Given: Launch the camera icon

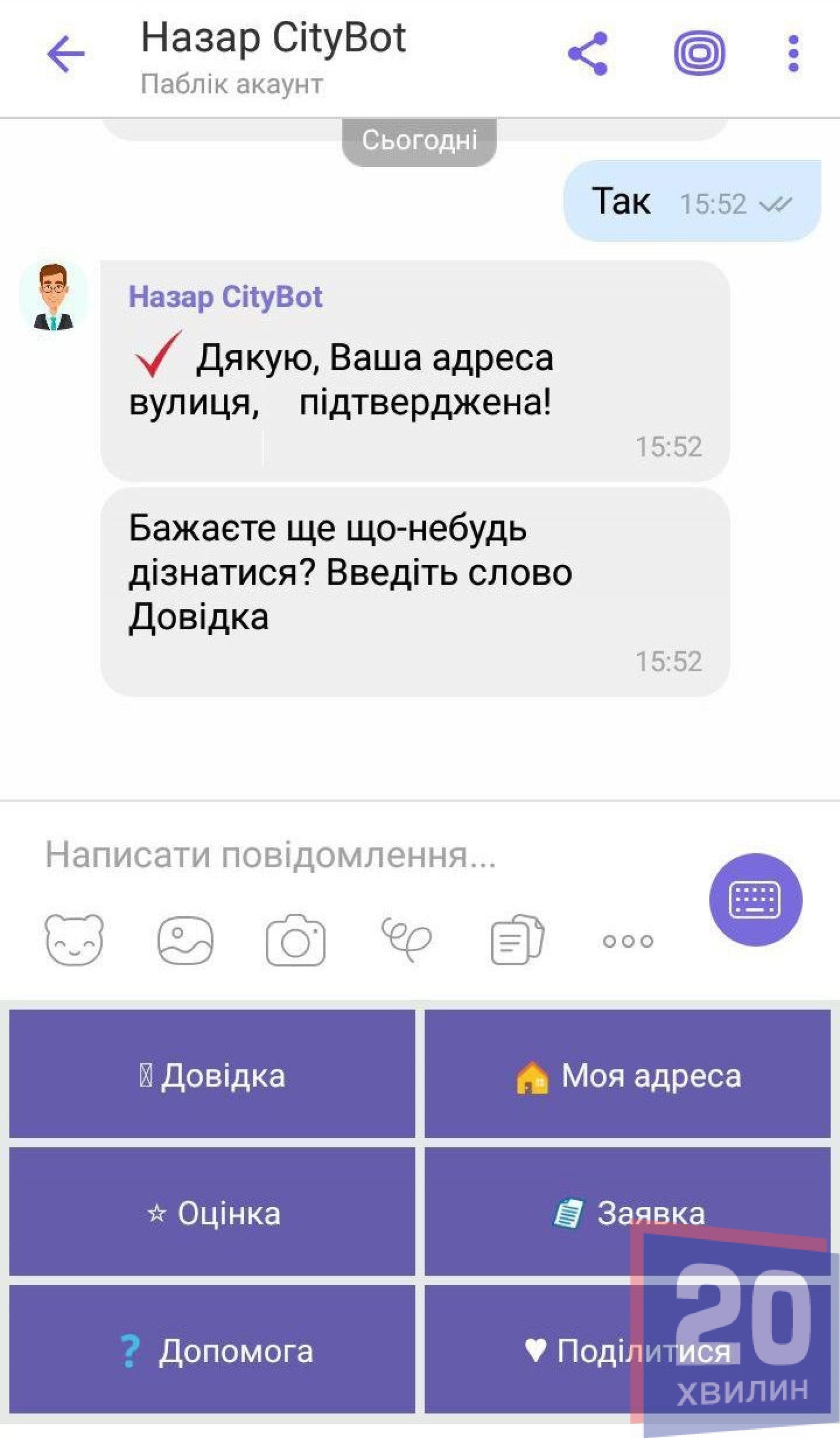Looking at the screenshot, I should (x=295, y=940).
